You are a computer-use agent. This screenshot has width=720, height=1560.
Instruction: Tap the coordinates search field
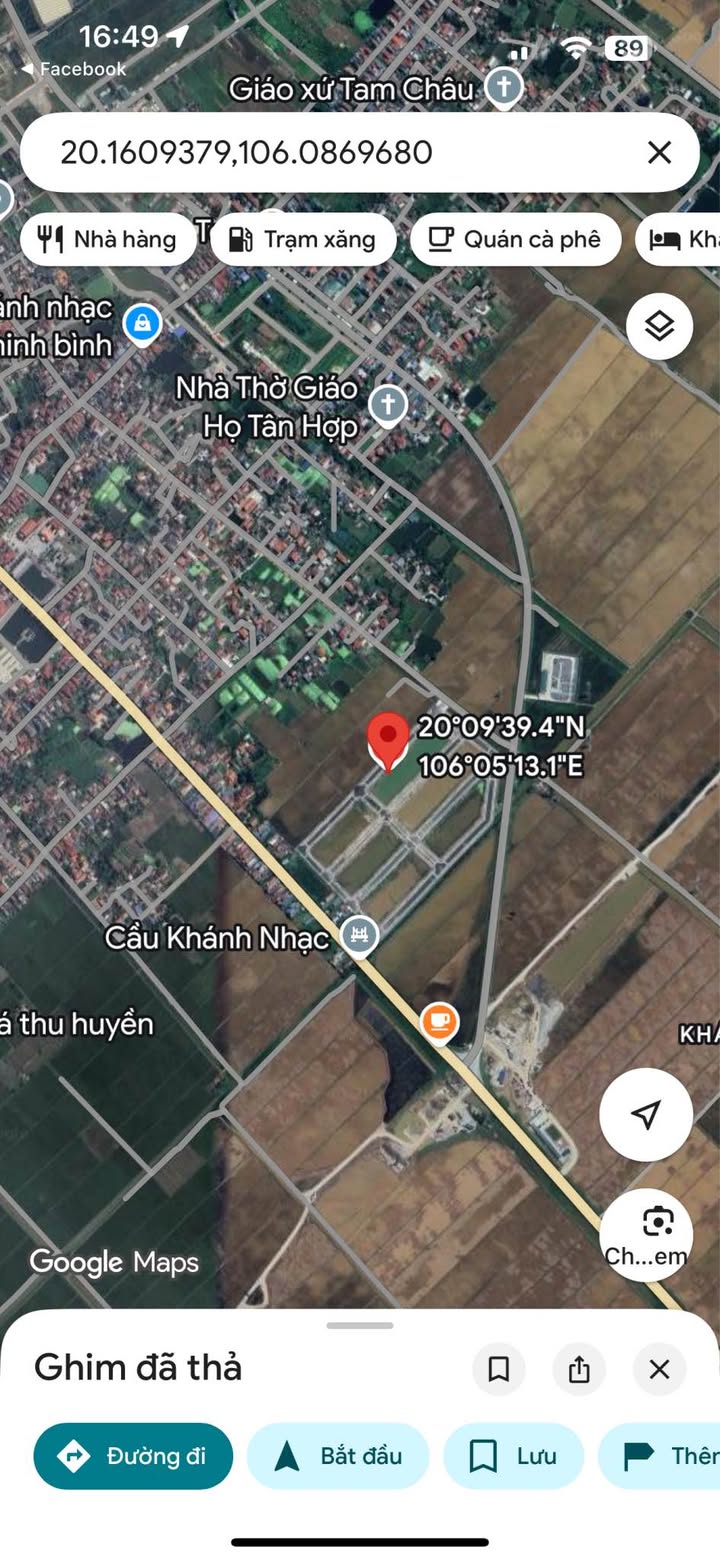tap(330, 152)
